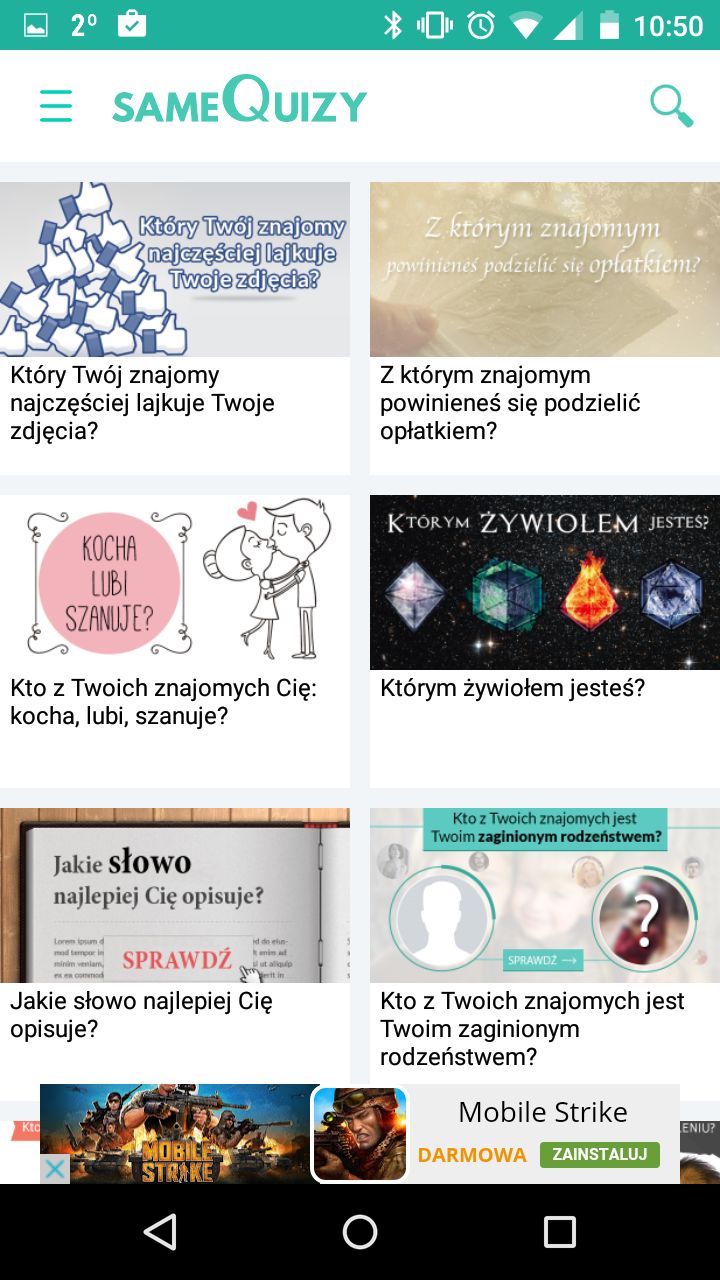This screenshot has width=720, height=1280.
Task: Close the Mobile Strike ad banner
Action: (55, 1169)
